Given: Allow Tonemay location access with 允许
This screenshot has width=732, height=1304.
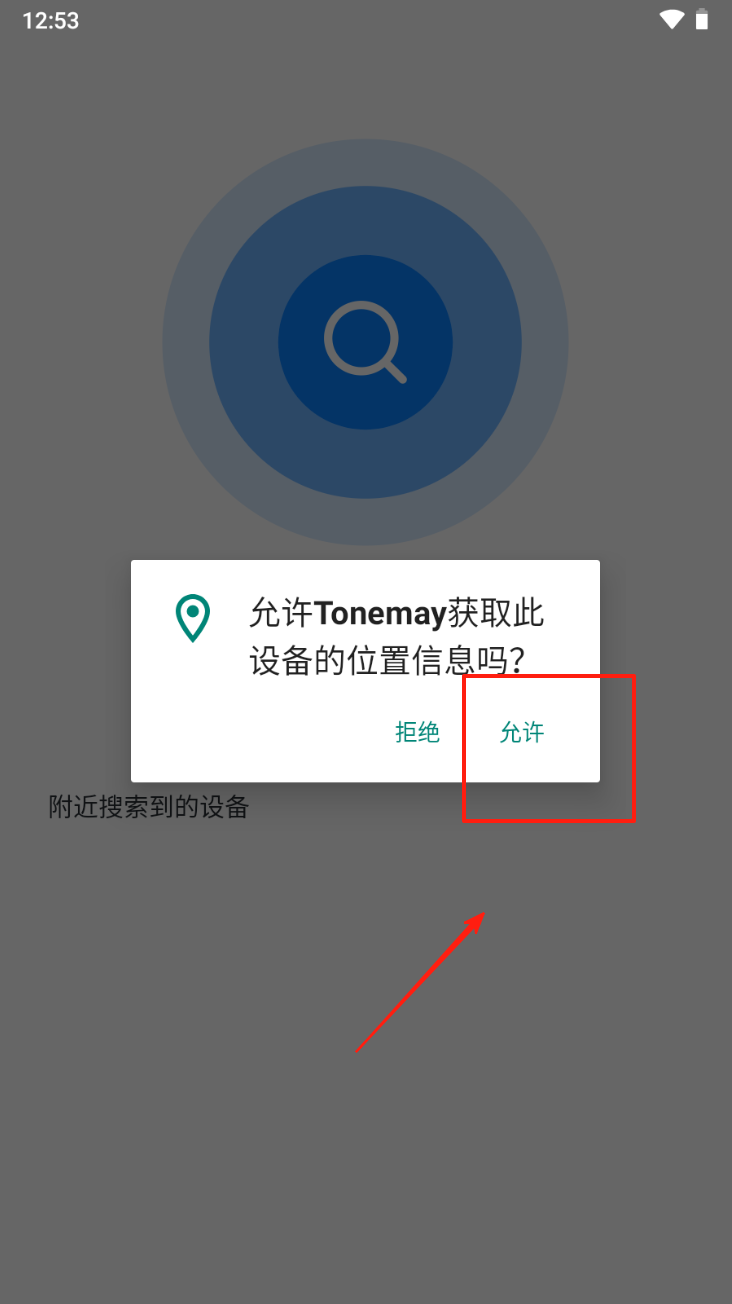Looking at the screenshot, I should 521,732.
